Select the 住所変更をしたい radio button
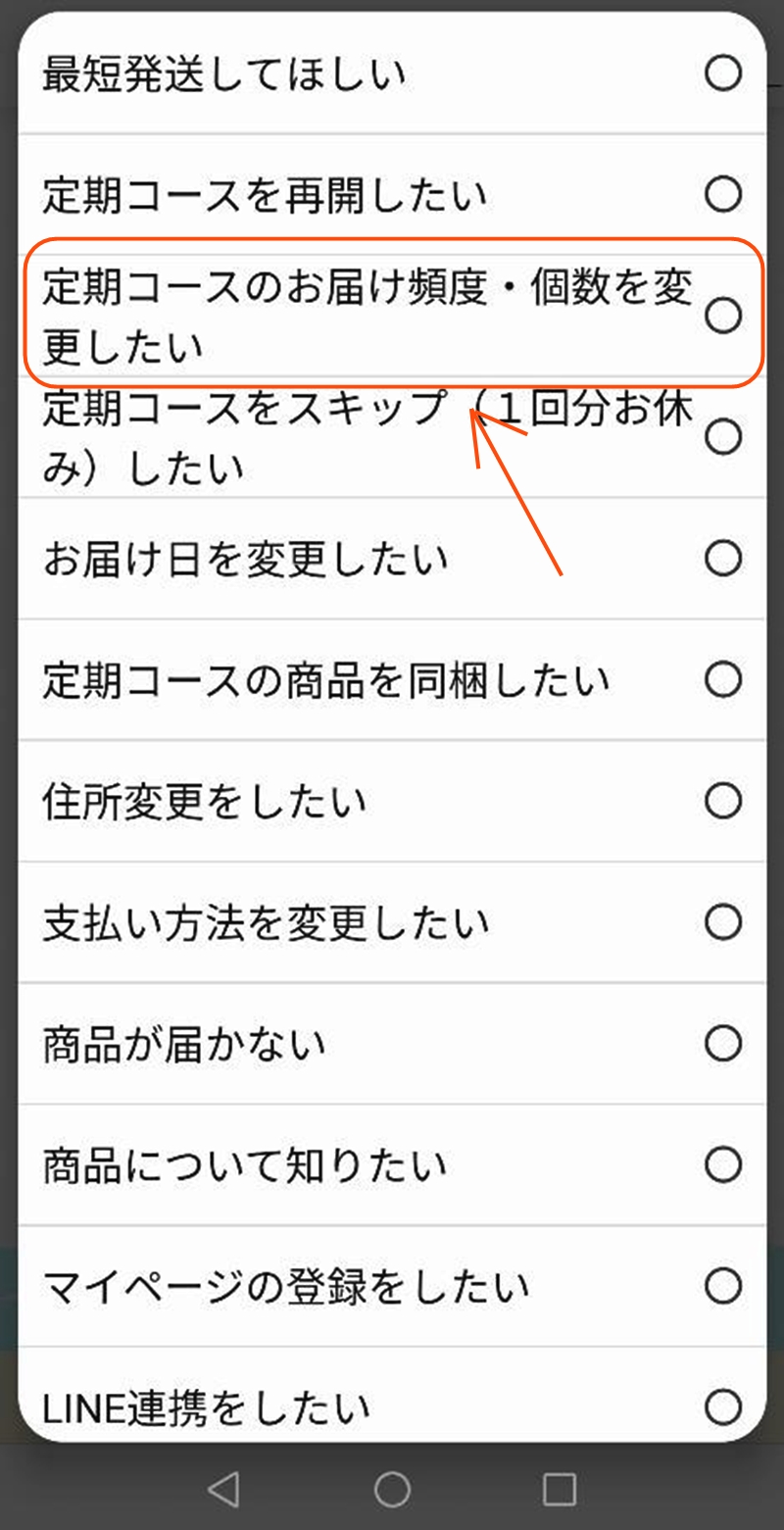Viewport: 784px width, 1530px height. pos(723,801)
